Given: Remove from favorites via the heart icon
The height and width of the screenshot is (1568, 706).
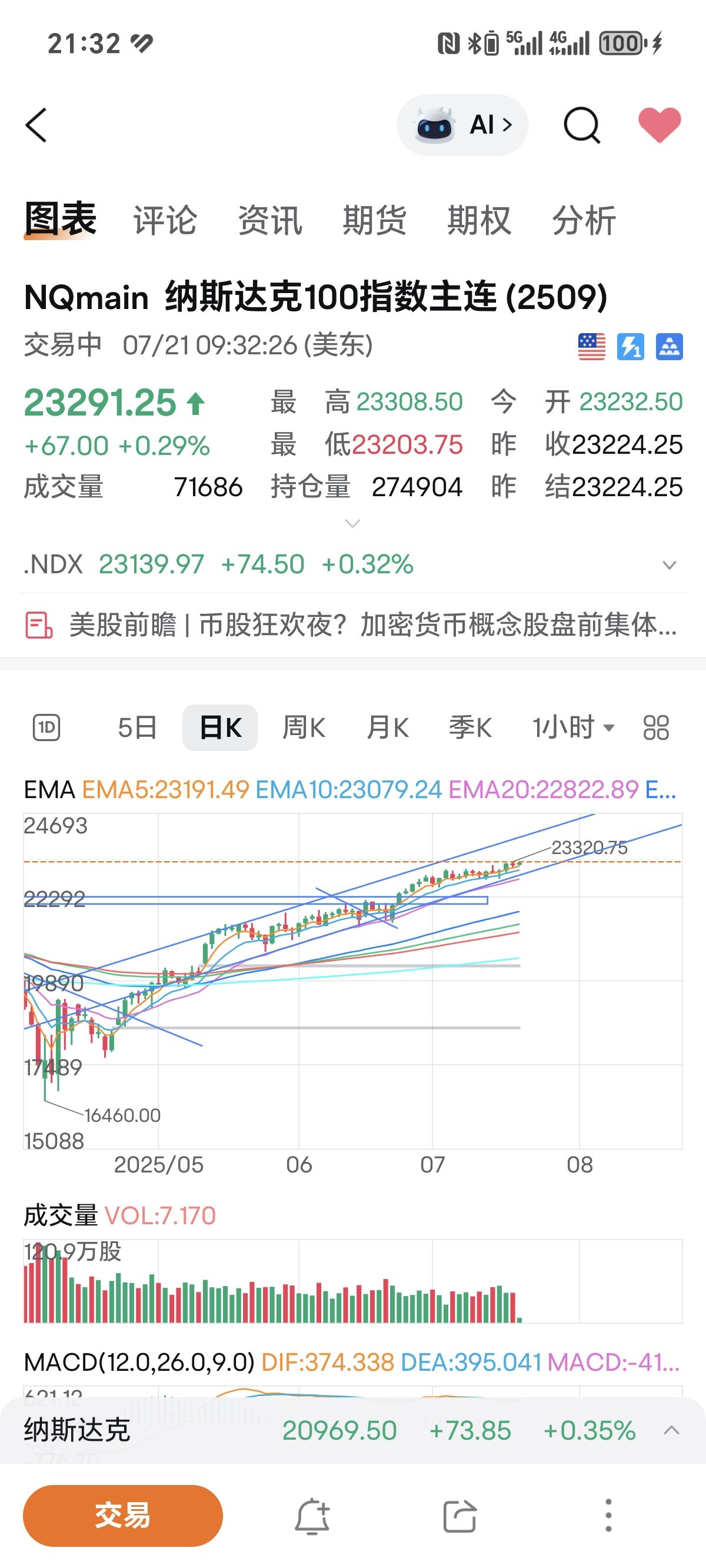Looking at the screenshot, I should pos(660,125).
